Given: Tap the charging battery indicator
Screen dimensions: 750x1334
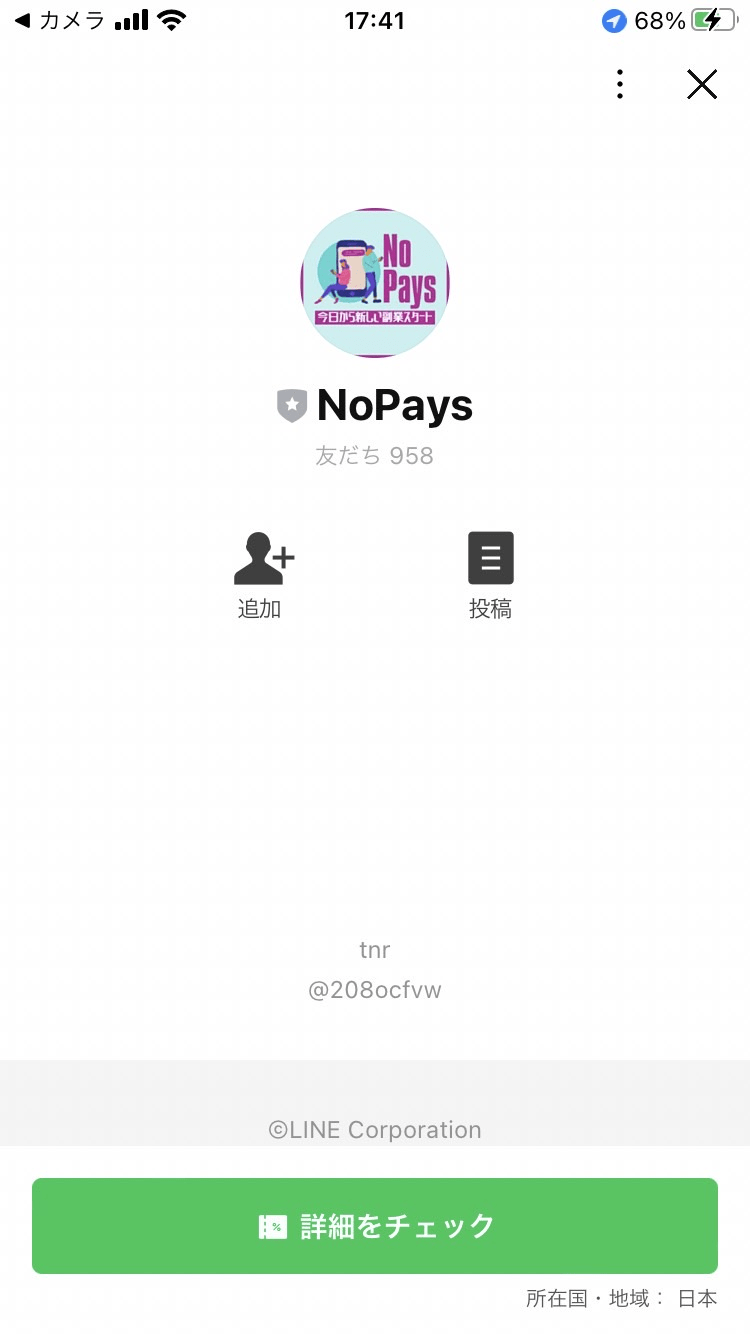Looking at the screenshot, I should (x=713, y=20).
